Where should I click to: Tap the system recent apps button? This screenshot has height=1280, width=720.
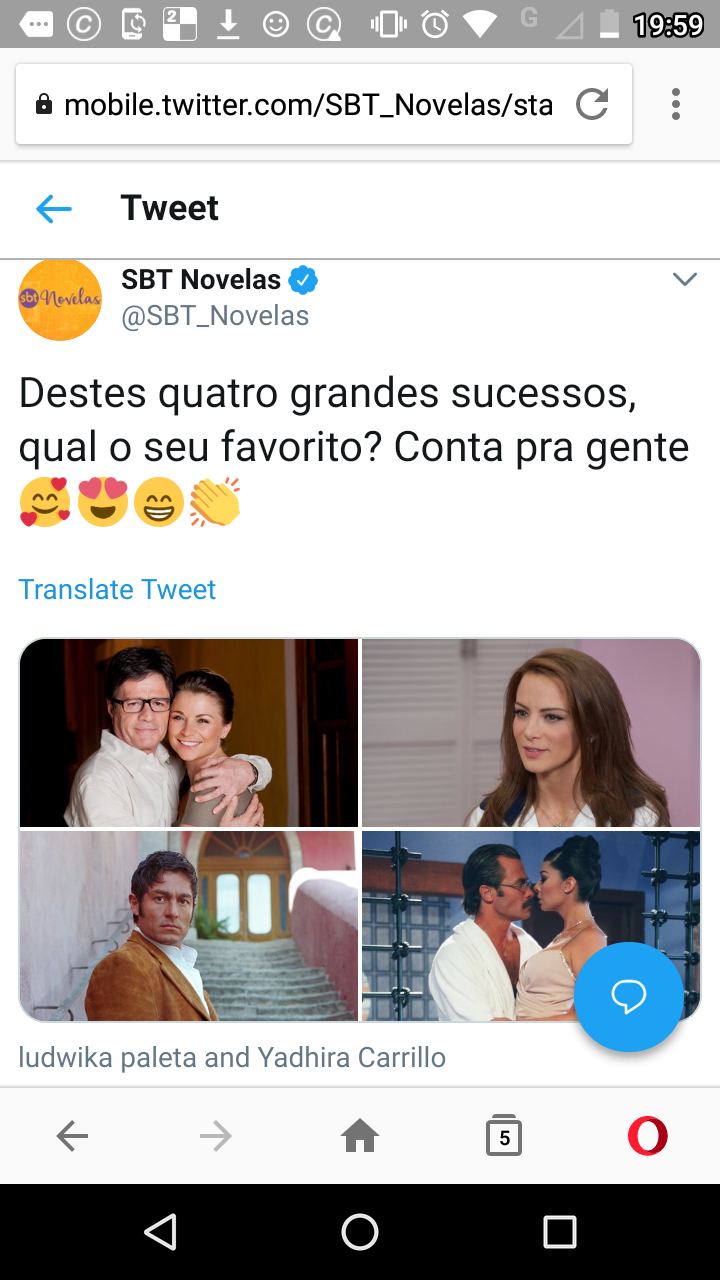click(560, 1232)
